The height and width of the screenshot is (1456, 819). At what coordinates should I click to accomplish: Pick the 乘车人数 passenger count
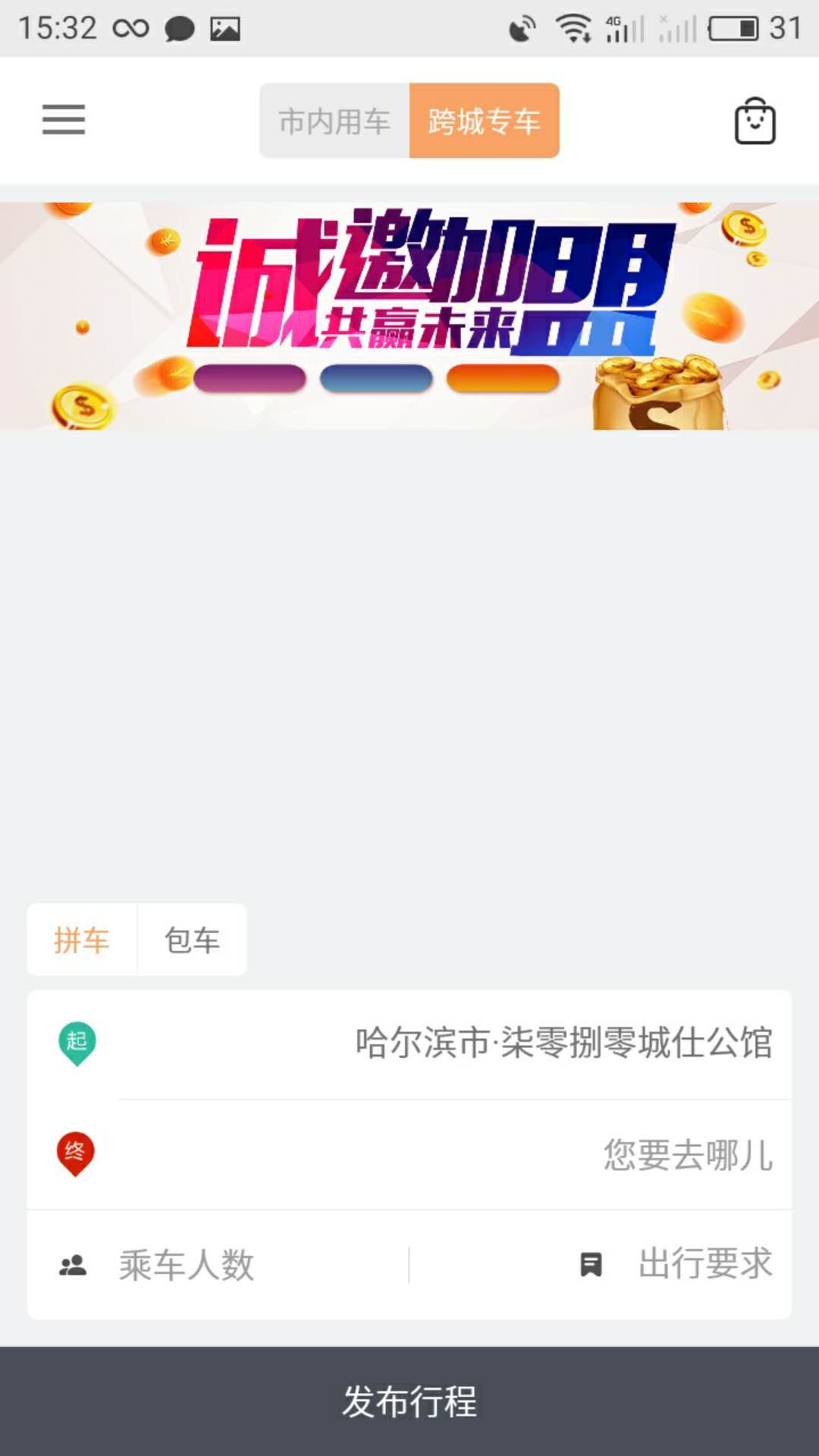[186, 1265]
